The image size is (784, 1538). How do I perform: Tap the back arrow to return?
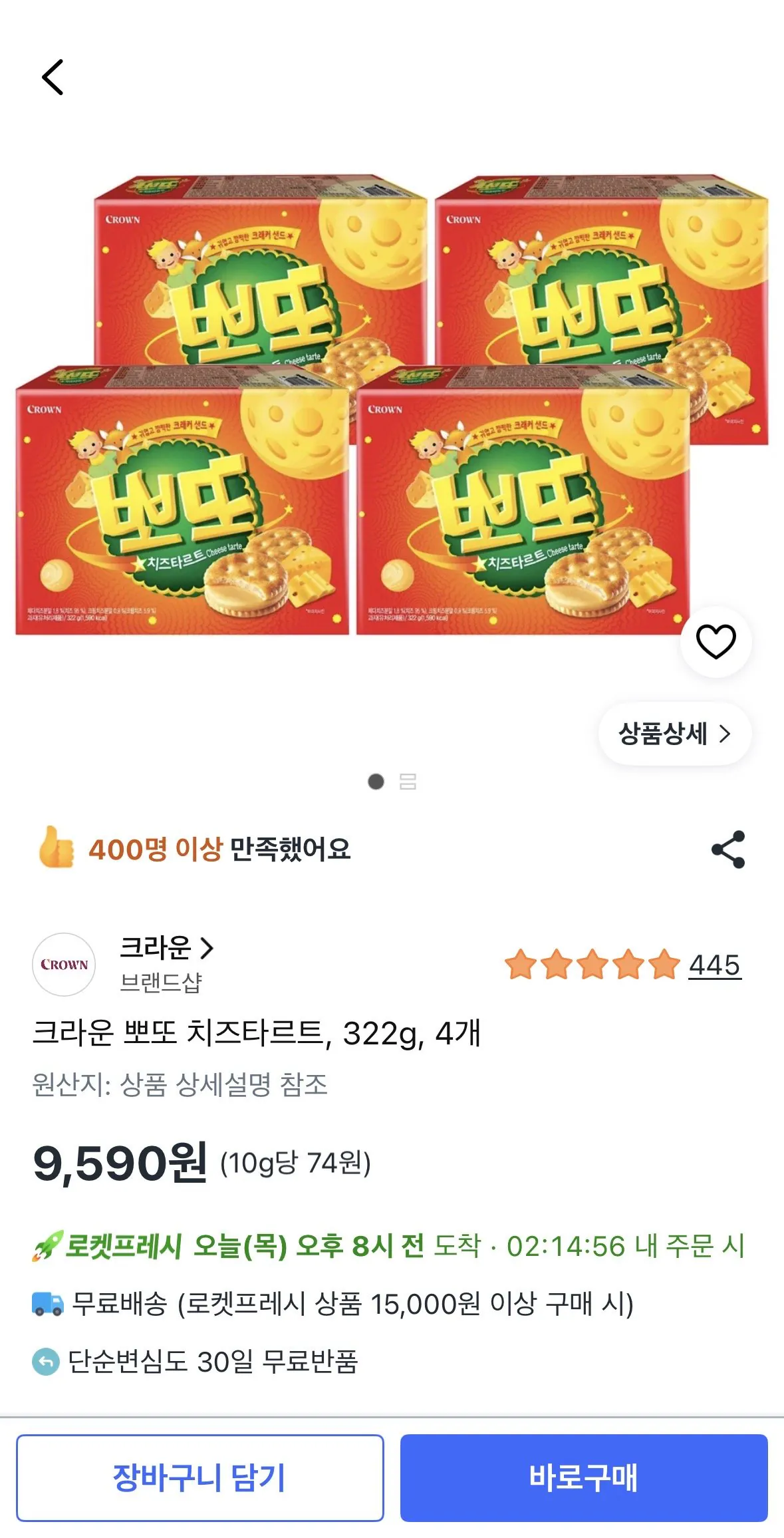(53, 75)
